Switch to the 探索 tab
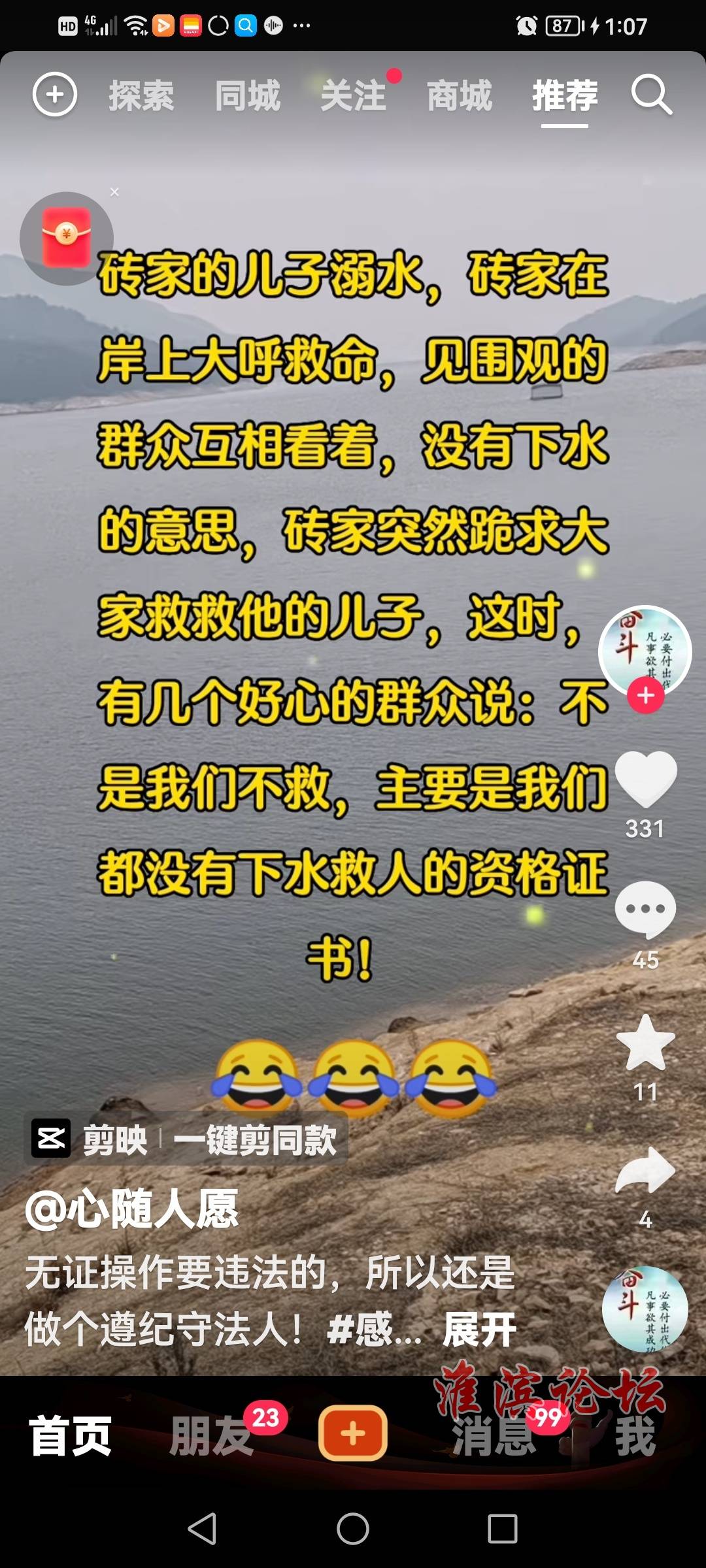 click(x=141, y=96)
